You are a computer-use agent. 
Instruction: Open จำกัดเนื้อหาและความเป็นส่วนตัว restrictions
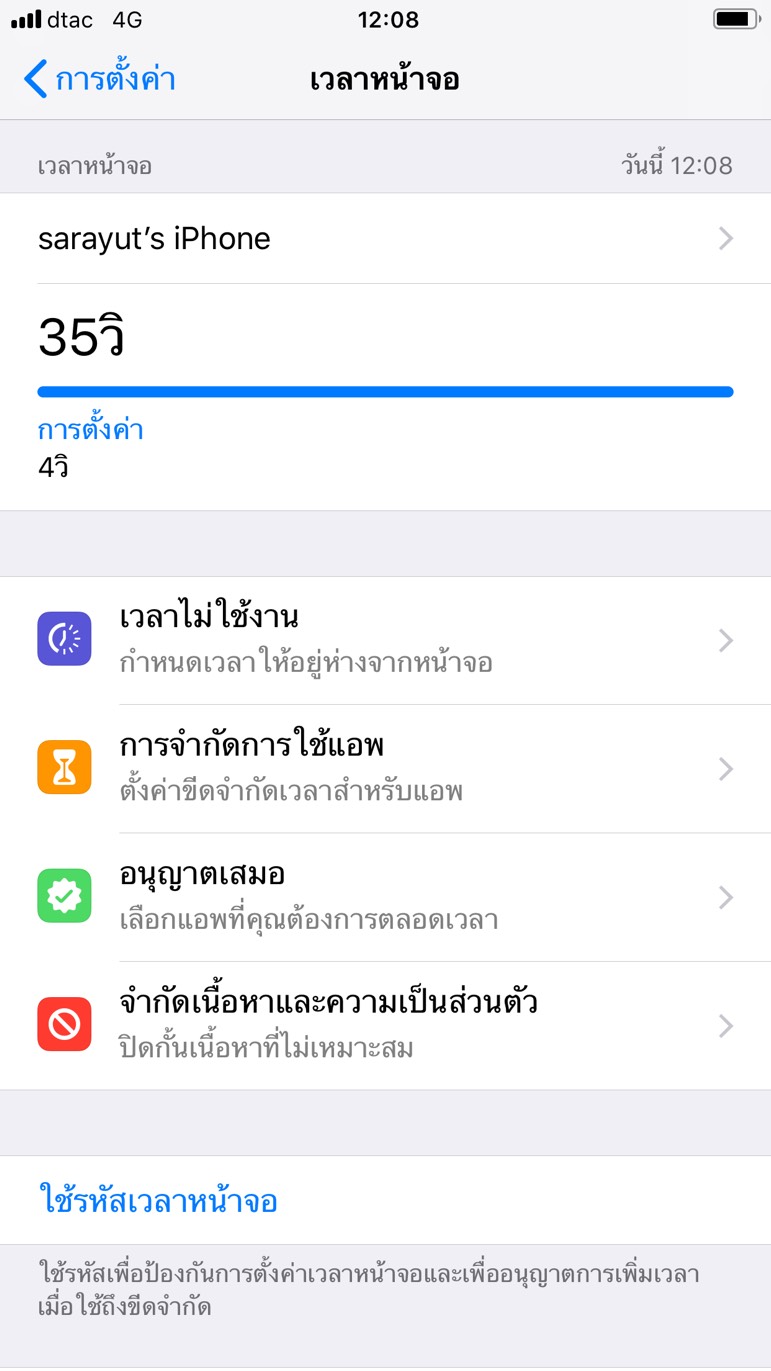[x=385, y=1026]
